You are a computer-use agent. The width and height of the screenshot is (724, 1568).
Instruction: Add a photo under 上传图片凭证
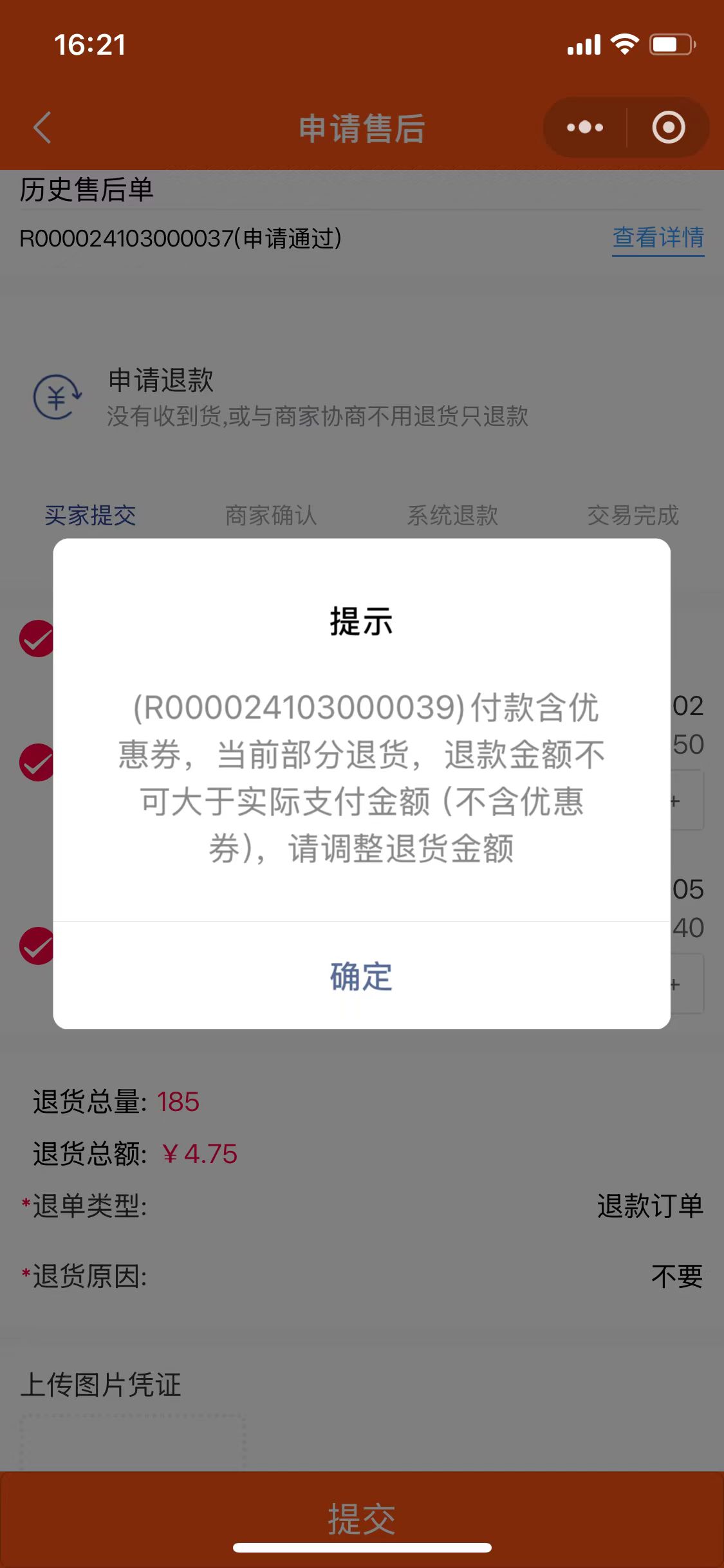pyautogui.click(x=133, y=1442)
